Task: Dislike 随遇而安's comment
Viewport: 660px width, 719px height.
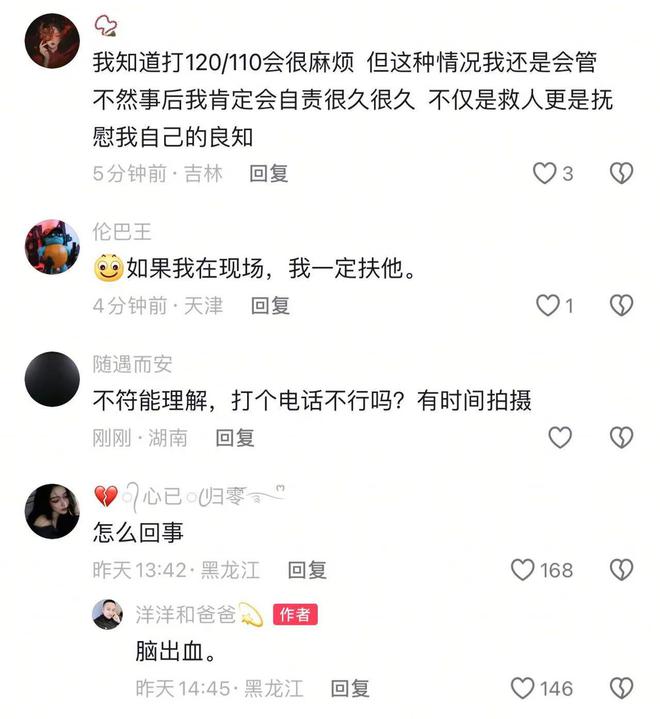Action: pos(621,437)
